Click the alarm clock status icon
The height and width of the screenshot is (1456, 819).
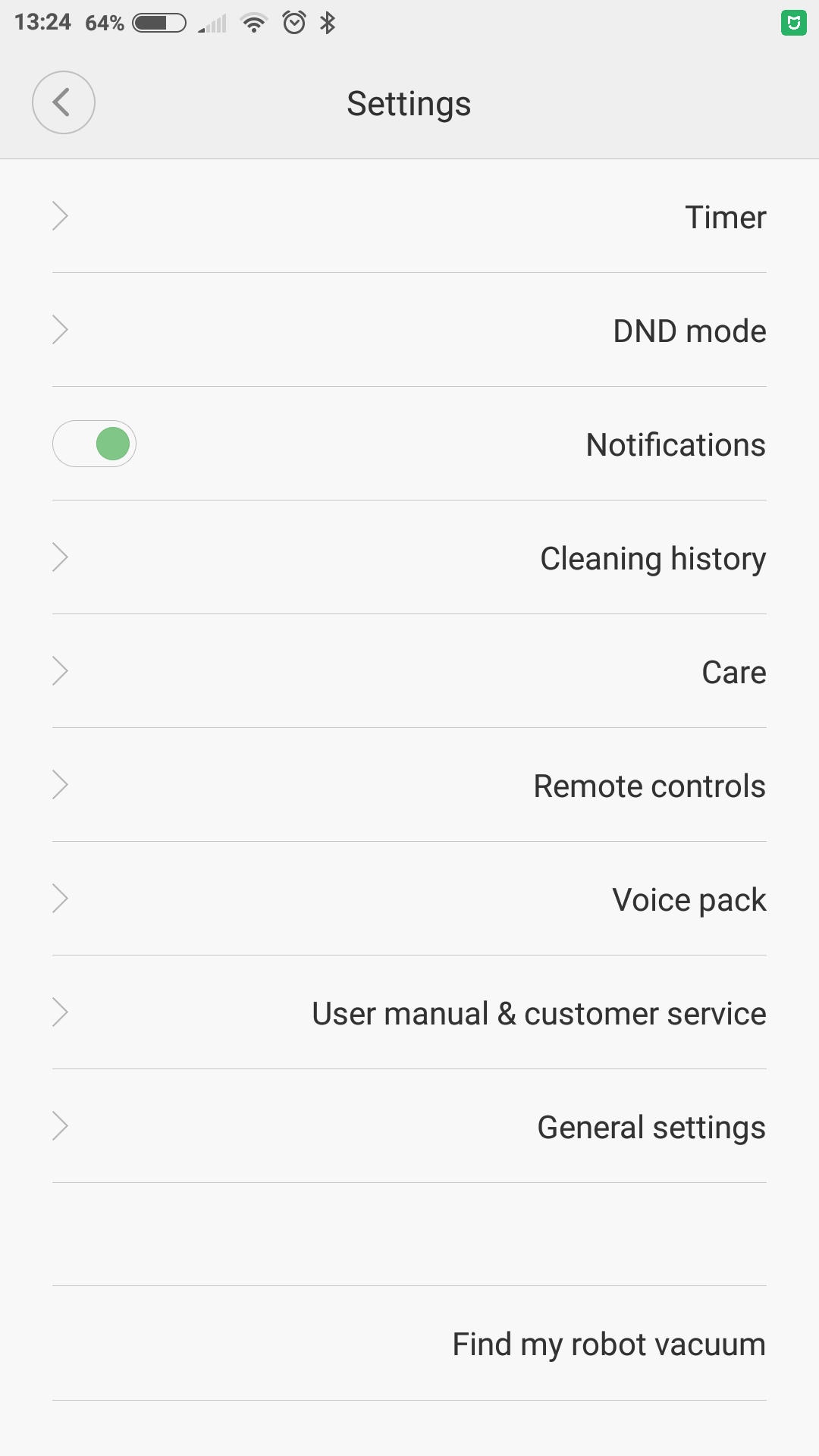pyautogui.click(x=292, y=22)
